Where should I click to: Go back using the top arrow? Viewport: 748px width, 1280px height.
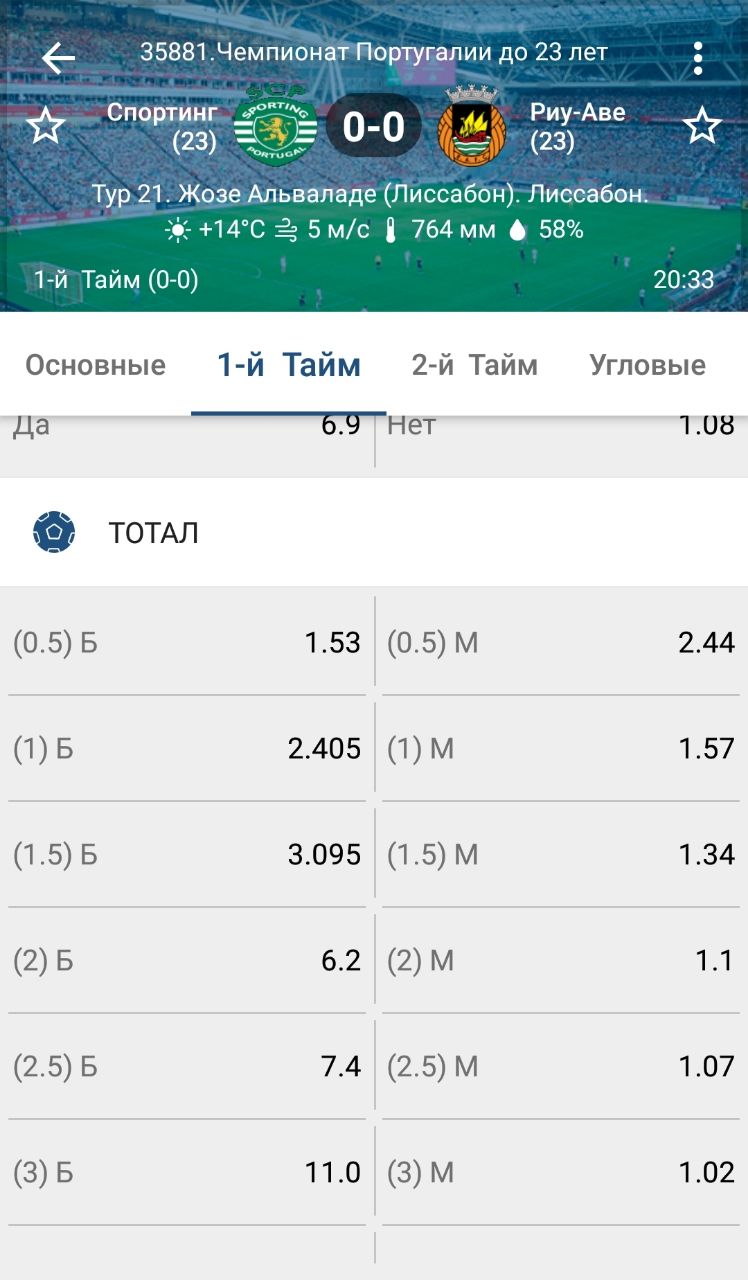click(x=58, y=58)
